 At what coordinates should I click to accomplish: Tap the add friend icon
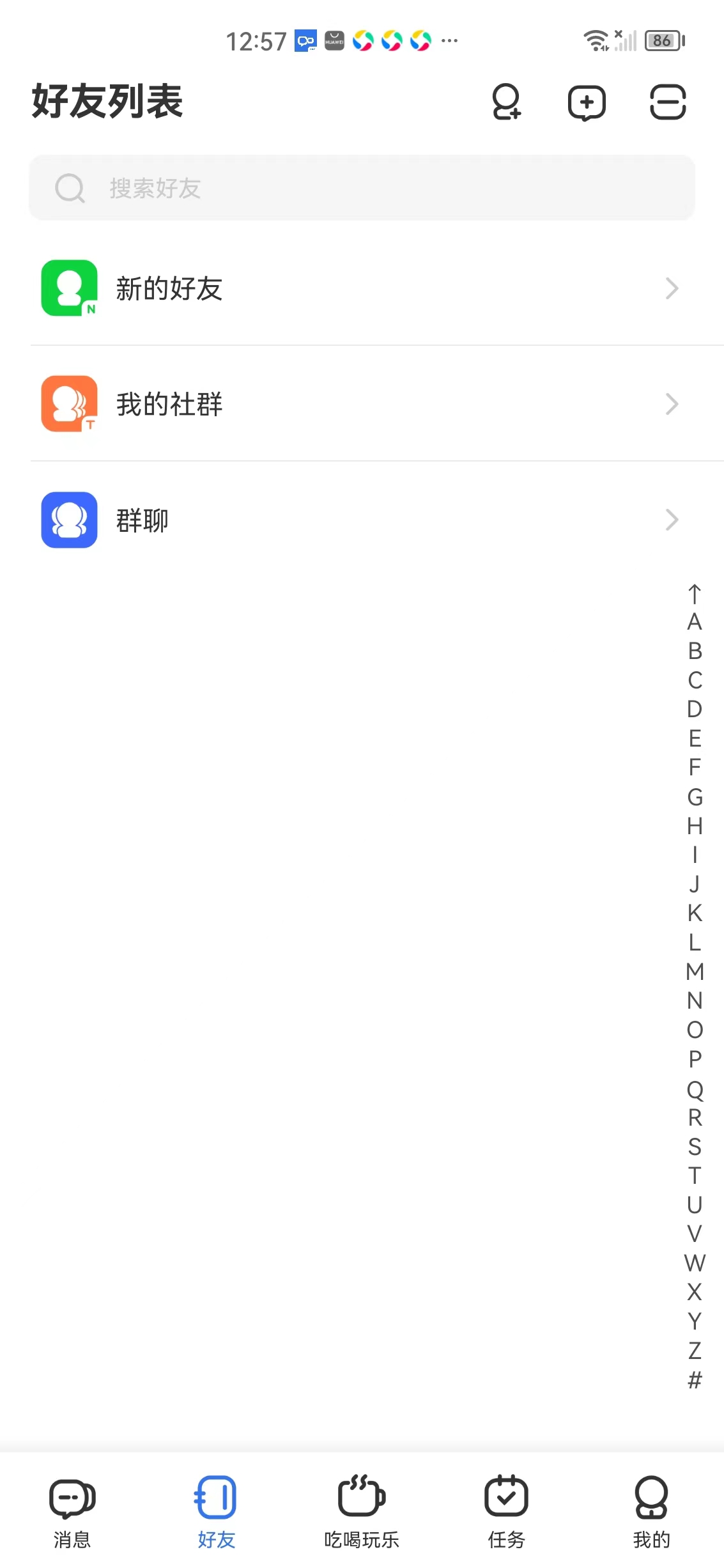click(507, 103)
